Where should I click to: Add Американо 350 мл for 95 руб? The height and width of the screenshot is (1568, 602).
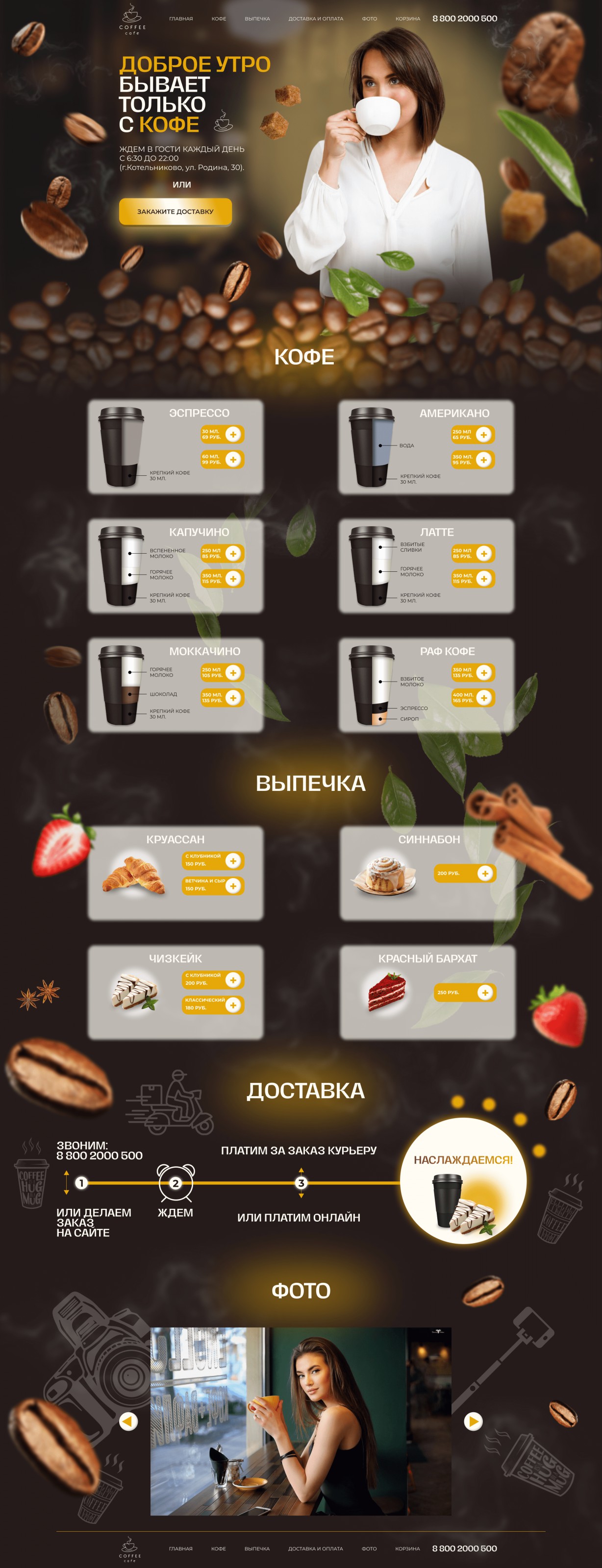pos(484,460)
